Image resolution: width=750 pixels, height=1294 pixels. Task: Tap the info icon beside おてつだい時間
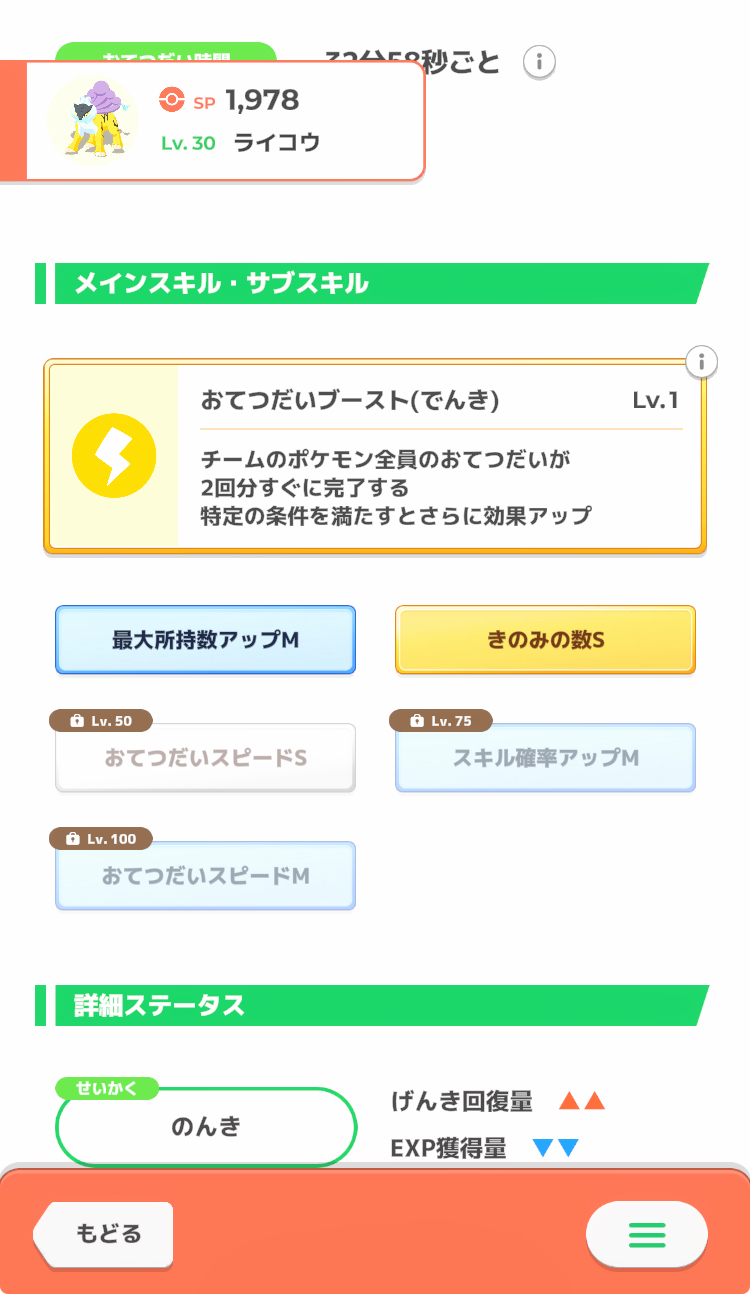539,62
